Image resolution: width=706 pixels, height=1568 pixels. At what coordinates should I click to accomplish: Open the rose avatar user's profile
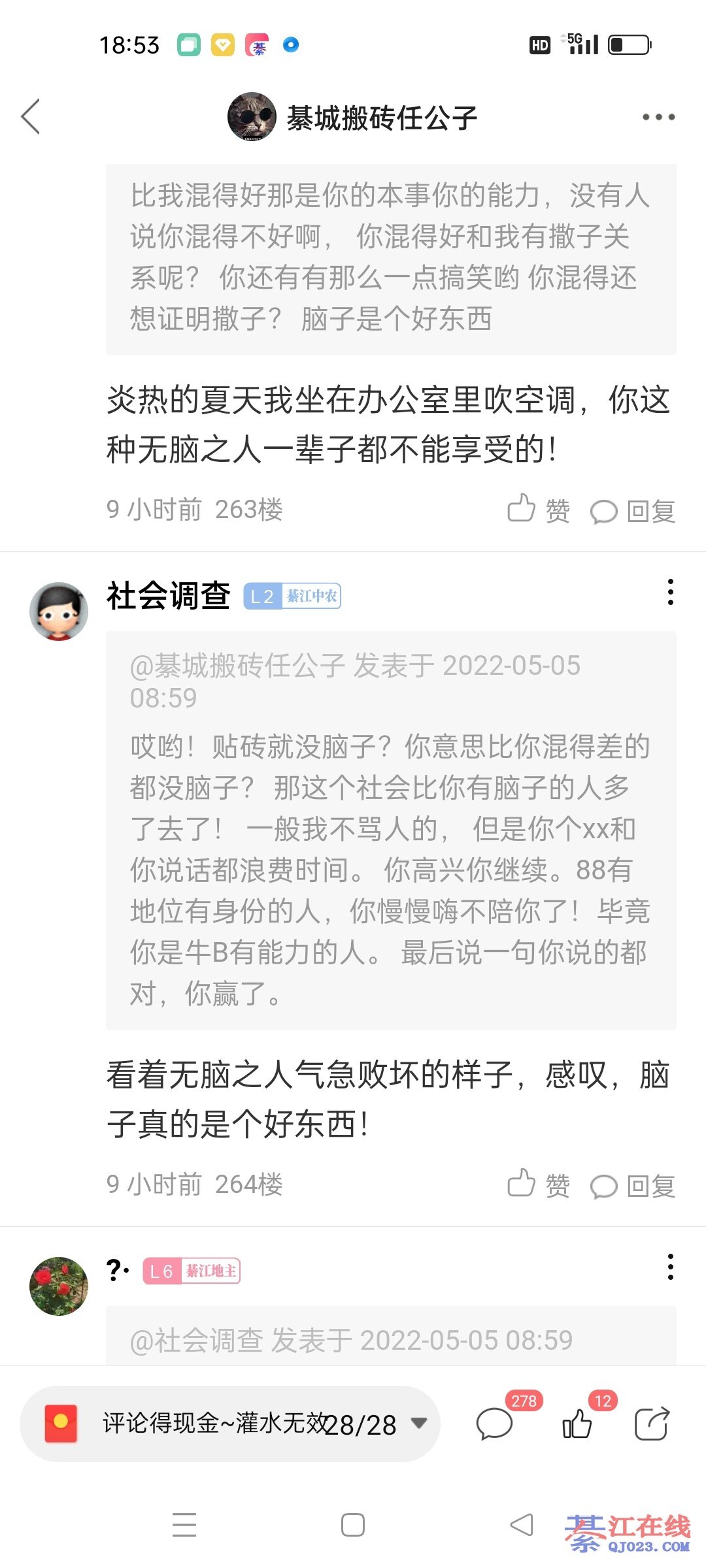point(59,1286)
